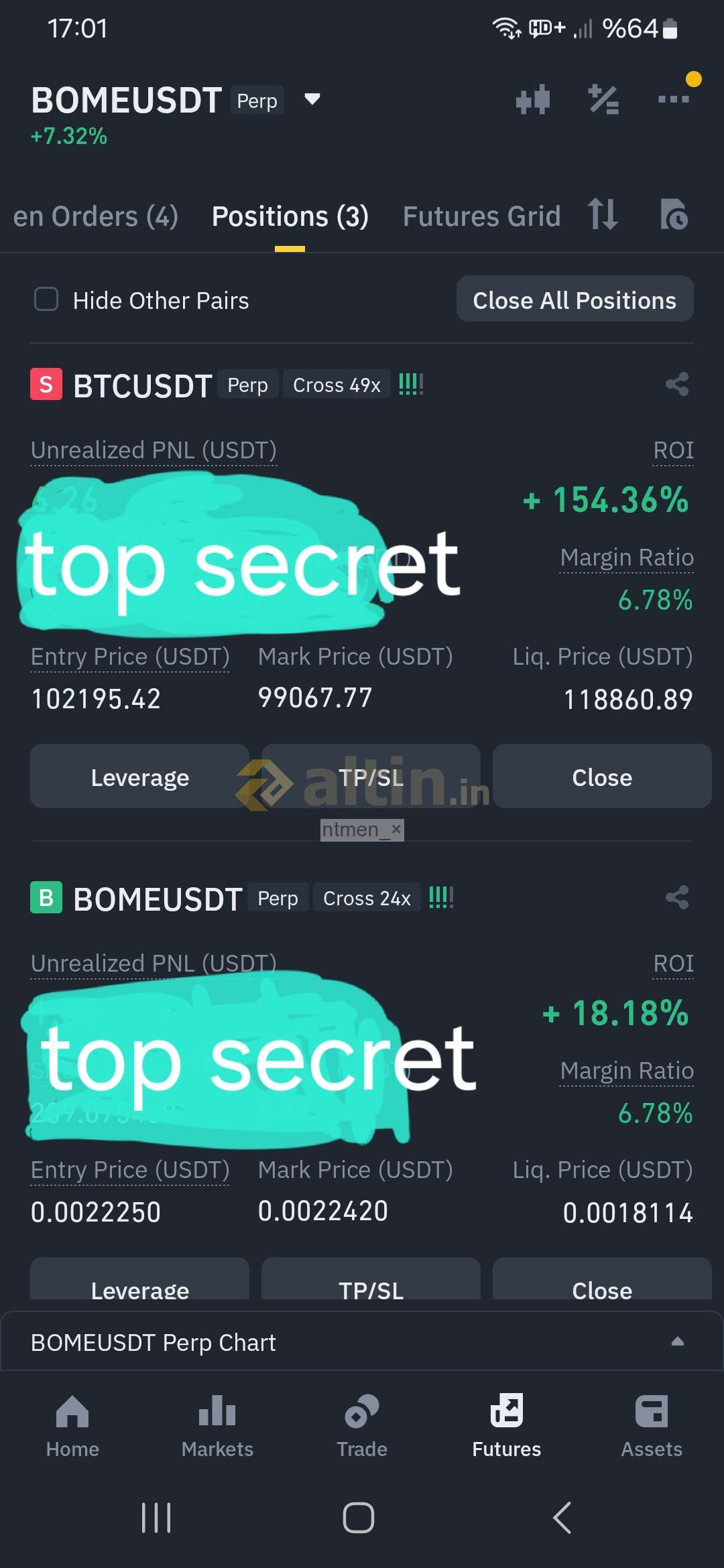Go back with the system back button
724x1568 pixels.
tap(562, 1518)
